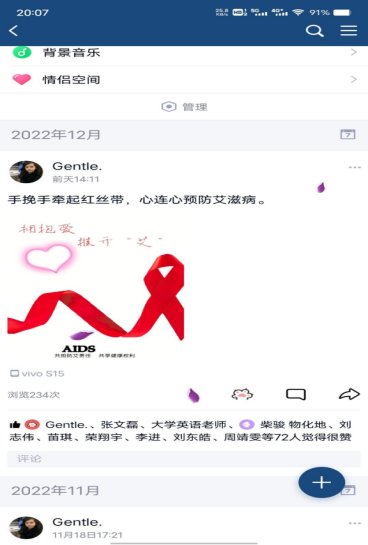Open 张文磊's profile from the likes list
The image size is (368, 545).
point(119,425)
